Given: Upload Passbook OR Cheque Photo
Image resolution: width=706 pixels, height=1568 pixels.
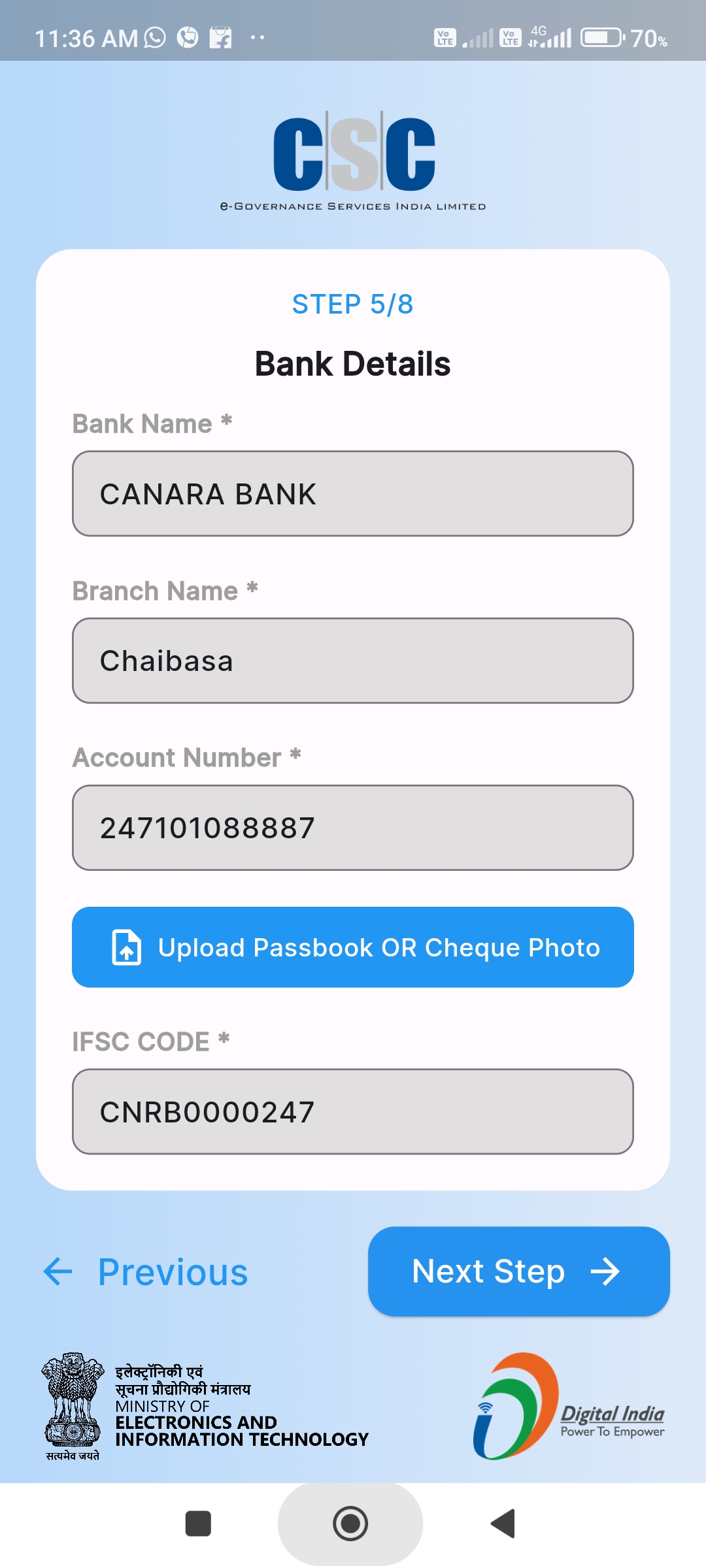Looking at the screenshot, I should [353, 947].
